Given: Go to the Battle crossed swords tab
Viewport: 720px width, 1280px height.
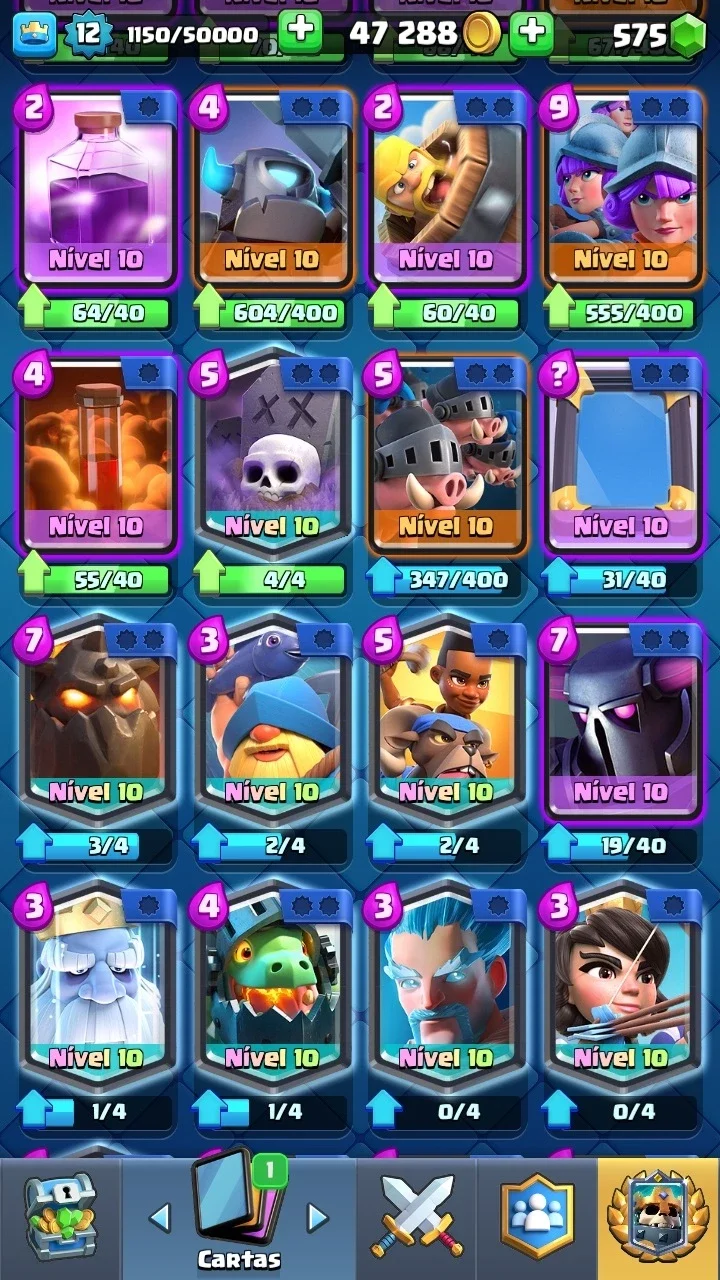Looking at the screenshot, I should [417, 1218].
